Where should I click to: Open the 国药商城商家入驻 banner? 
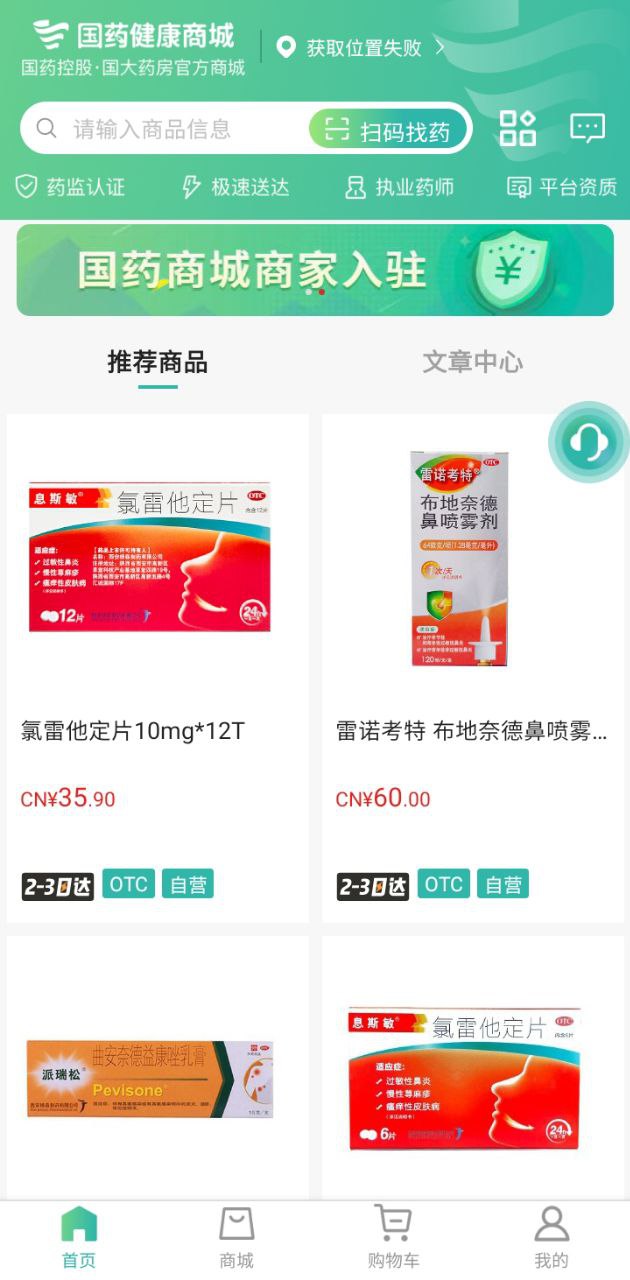(x=315, y=270)
